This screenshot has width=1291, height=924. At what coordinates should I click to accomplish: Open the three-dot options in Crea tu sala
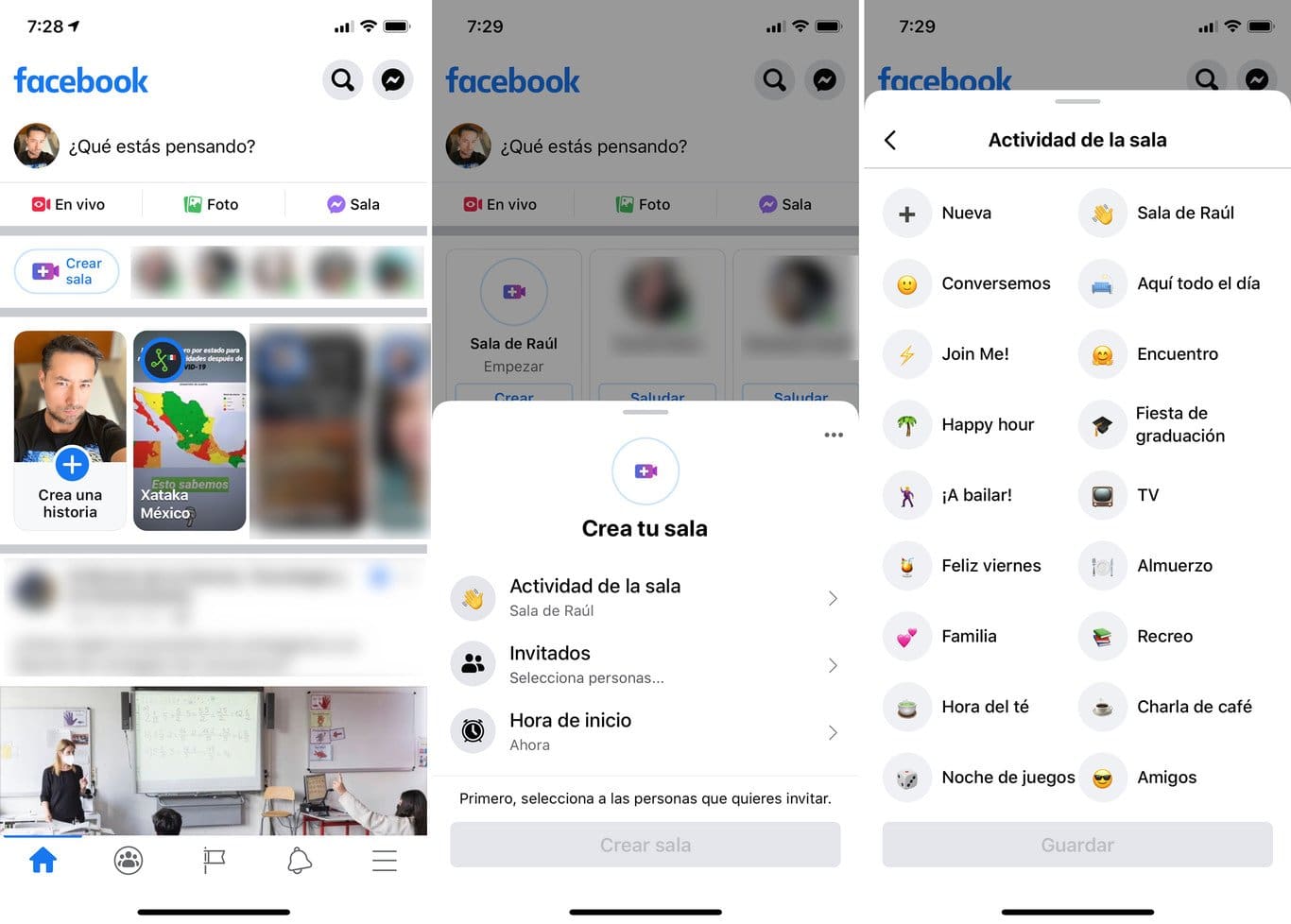[833, 436]
